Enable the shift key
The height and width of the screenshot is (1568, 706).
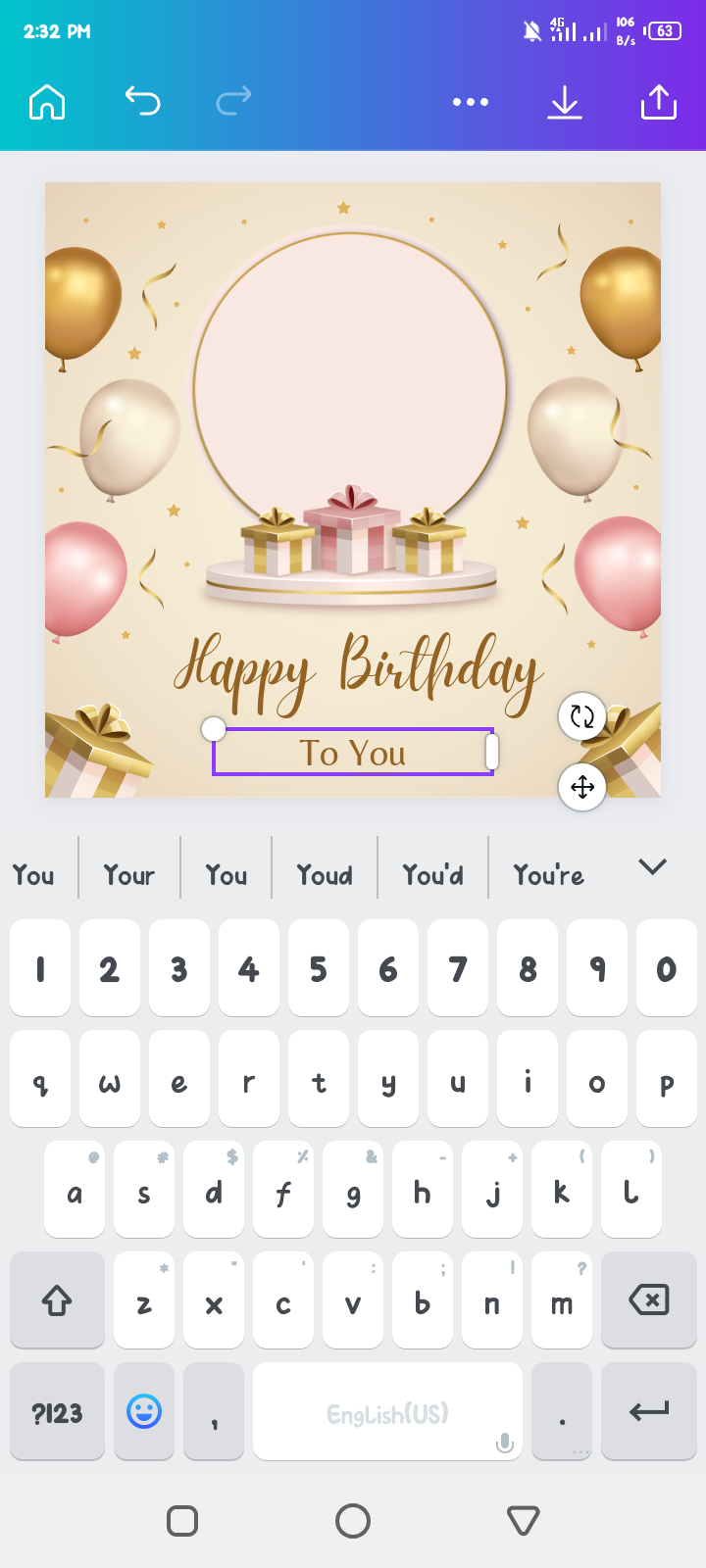coord(57,1300)
